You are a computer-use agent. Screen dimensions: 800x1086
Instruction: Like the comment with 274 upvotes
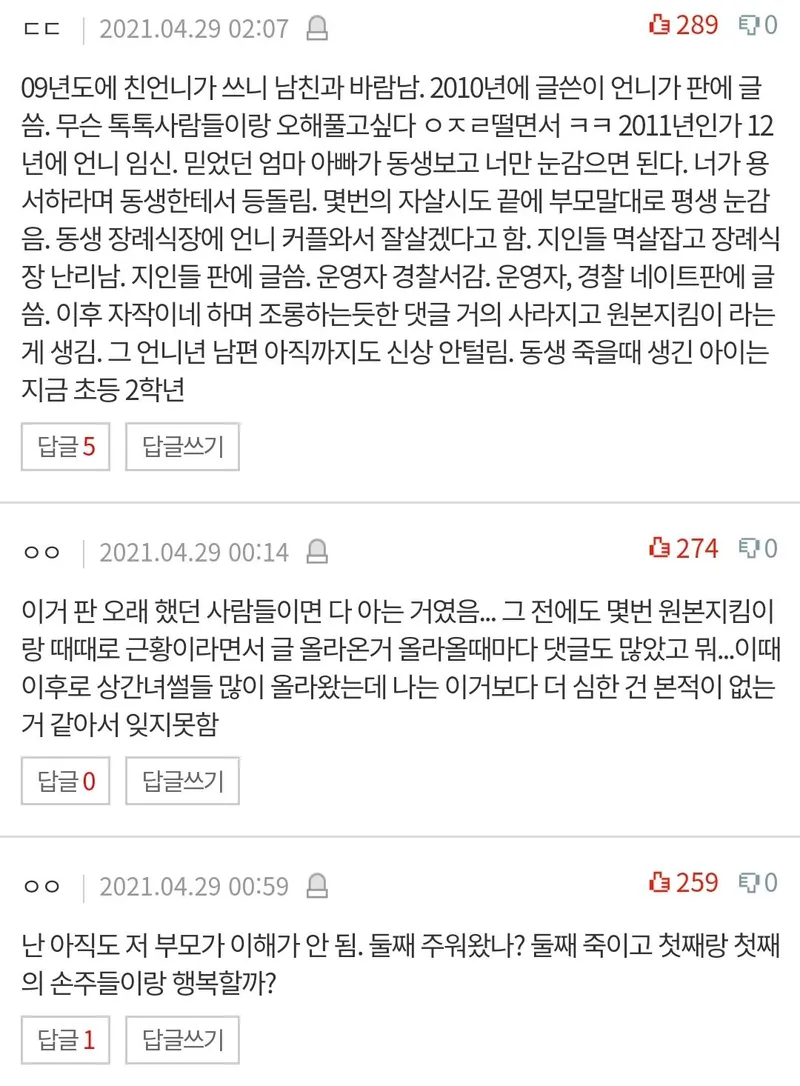coord(683,548)
